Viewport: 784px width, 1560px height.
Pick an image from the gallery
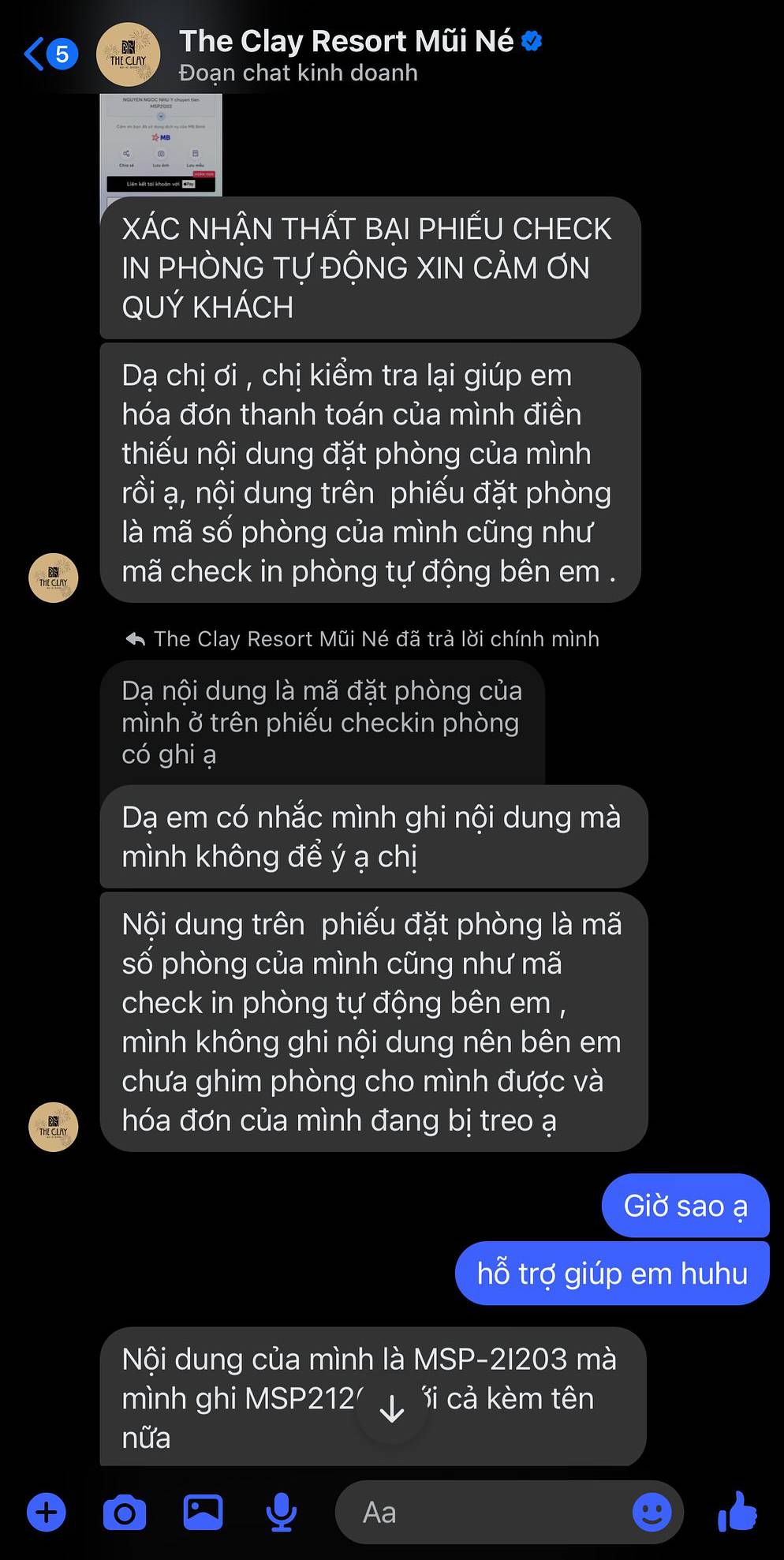203,1513
